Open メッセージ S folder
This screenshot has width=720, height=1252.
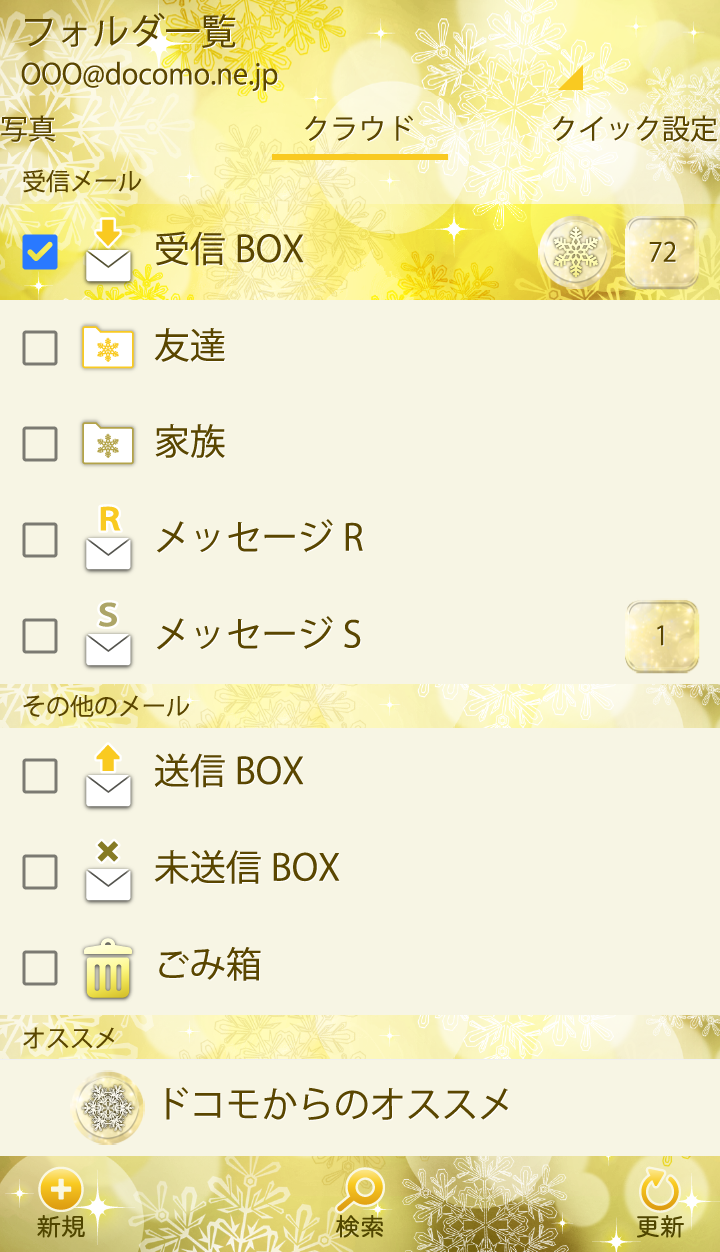pyautogui.click(x=258, y=635)
